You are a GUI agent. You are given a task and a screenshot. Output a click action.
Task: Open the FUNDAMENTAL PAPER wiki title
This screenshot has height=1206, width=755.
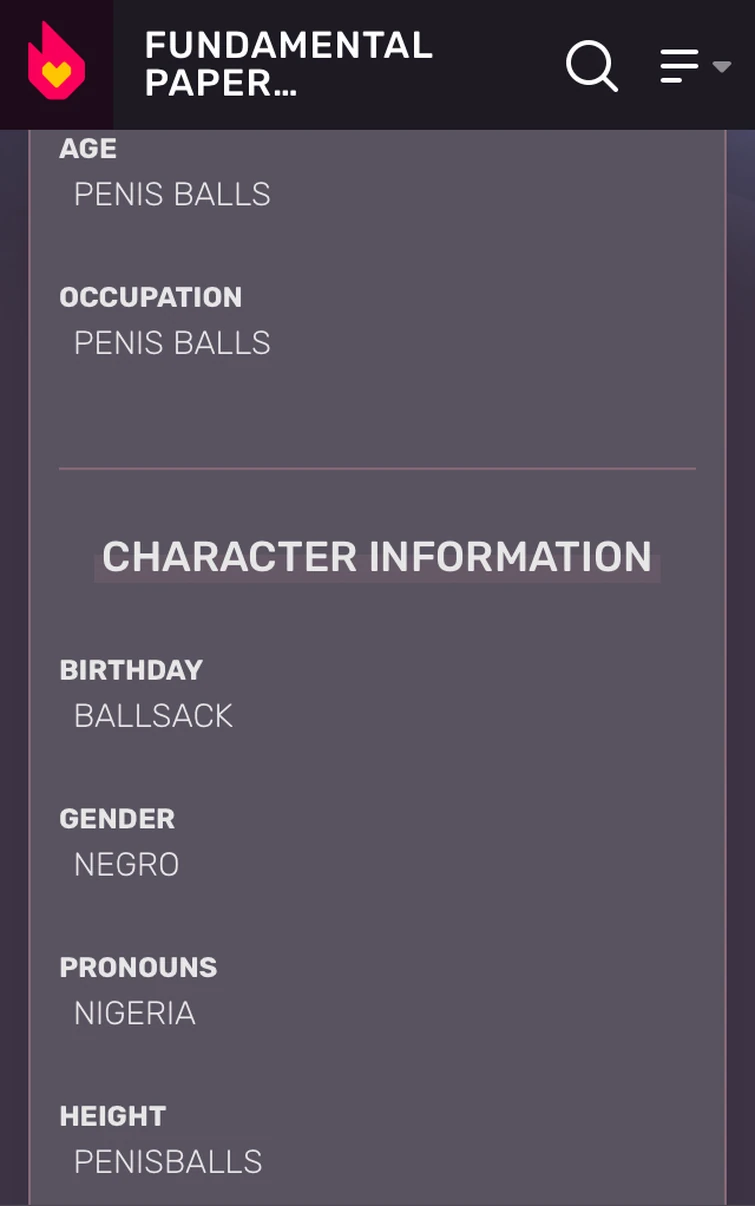(x=289, y=64)
